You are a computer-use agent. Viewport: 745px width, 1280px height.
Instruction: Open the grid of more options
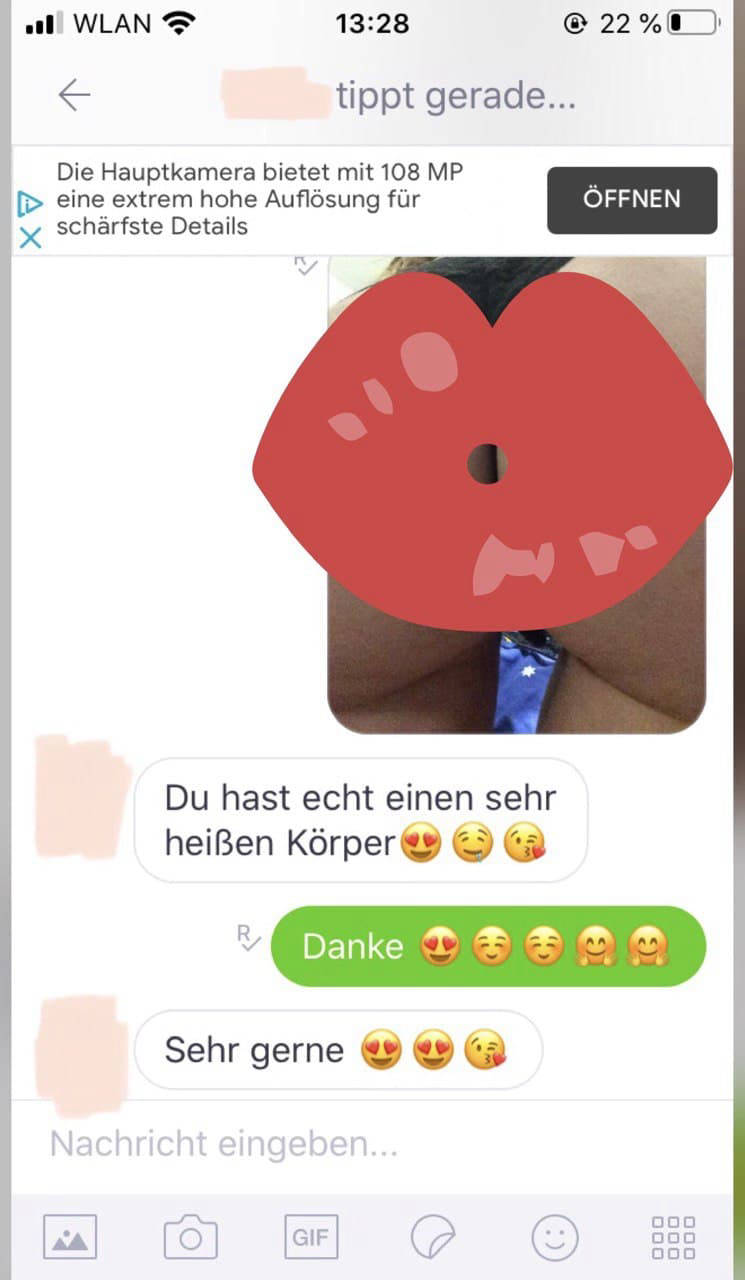[x=673, y=1237]
